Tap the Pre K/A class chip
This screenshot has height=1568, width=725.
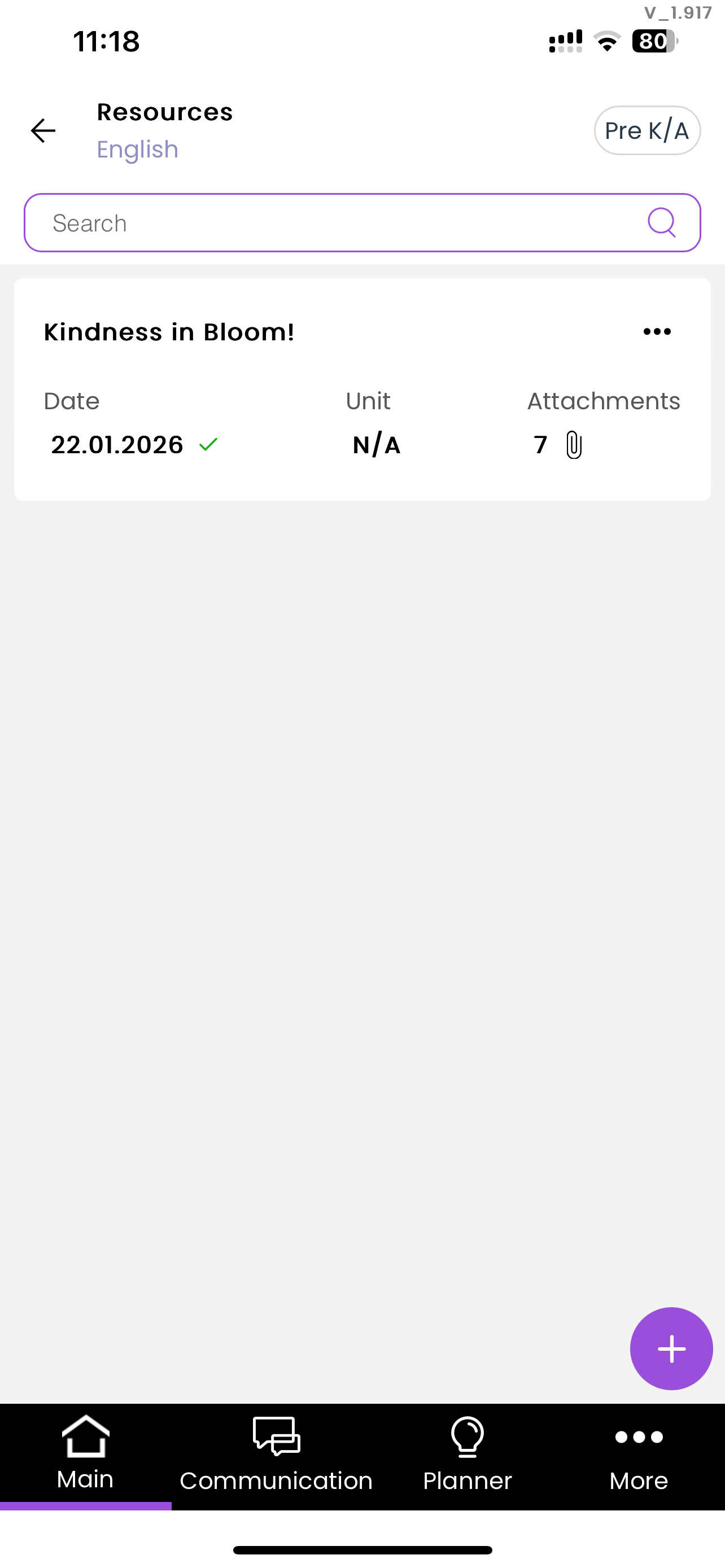pos(647,131)
